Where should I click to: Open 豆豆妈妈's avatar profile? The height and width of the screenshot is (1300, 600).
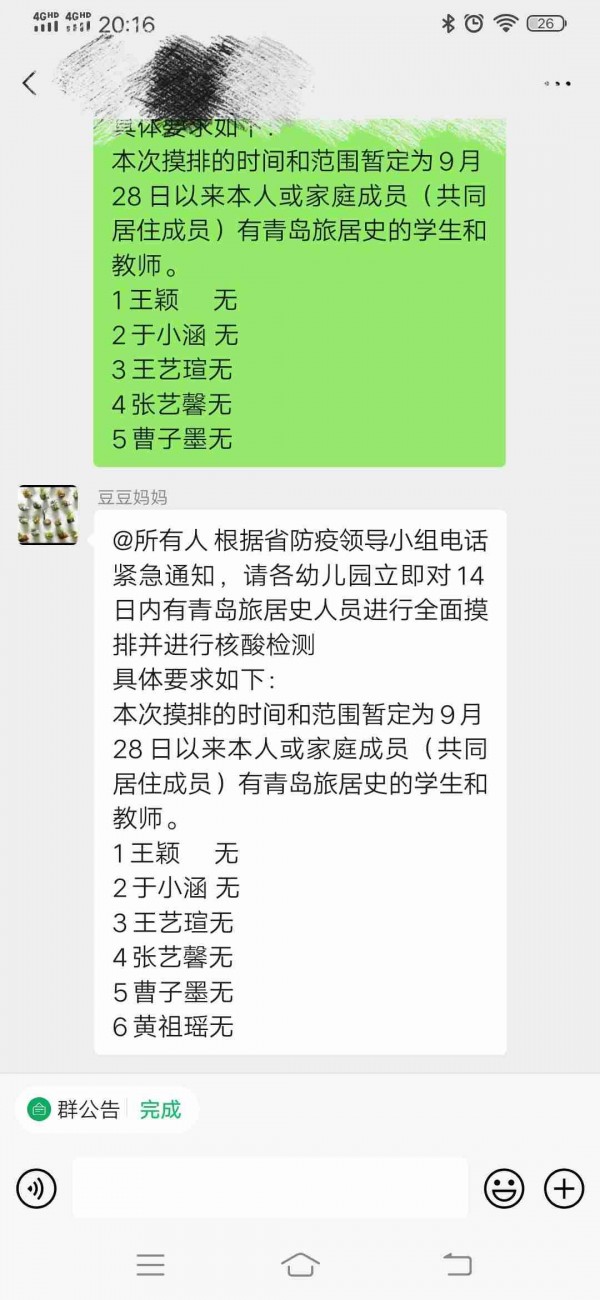(x=47, y=515)
